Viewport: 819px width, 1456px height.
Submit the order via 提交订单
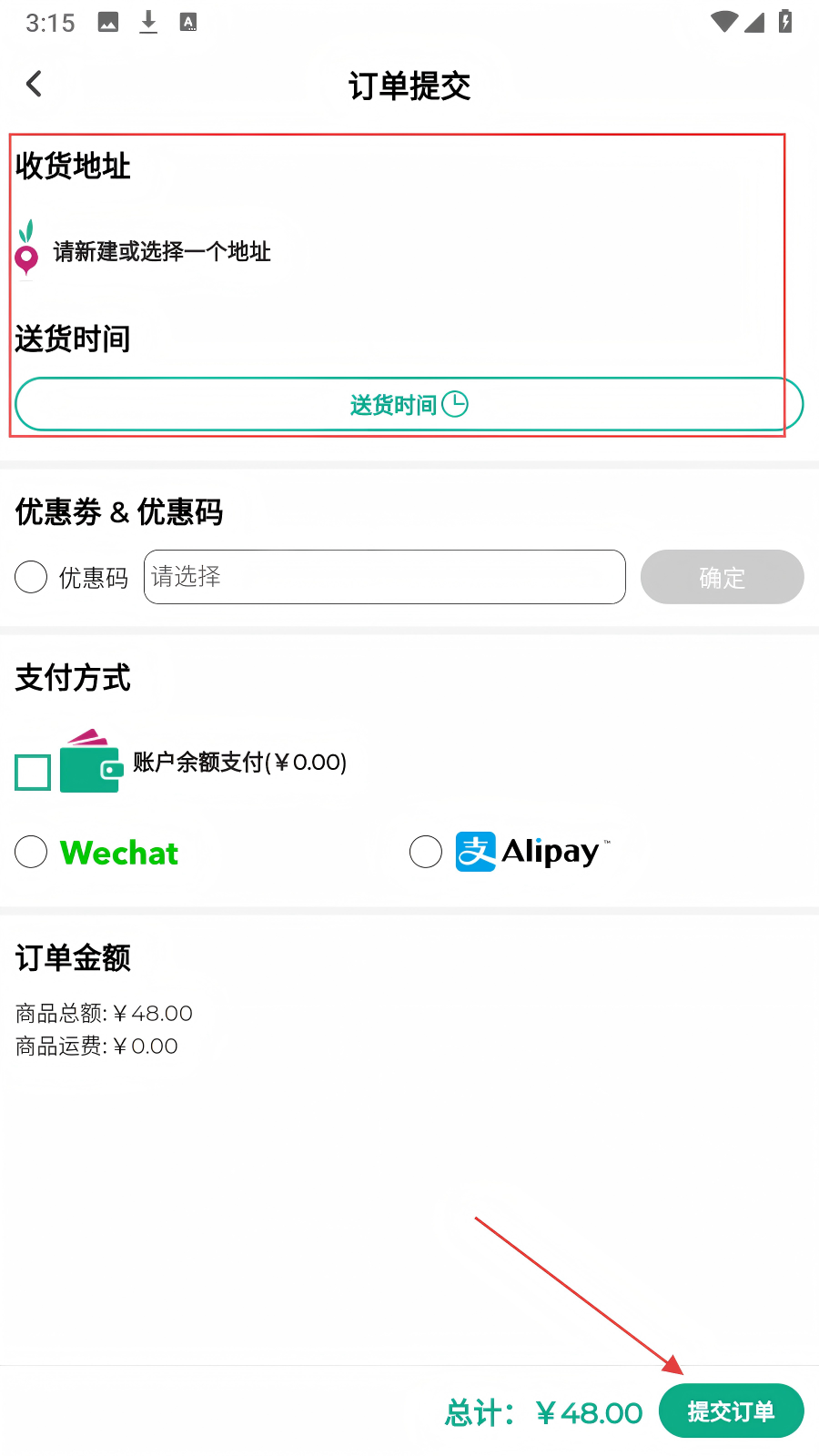coord(732,1411)
